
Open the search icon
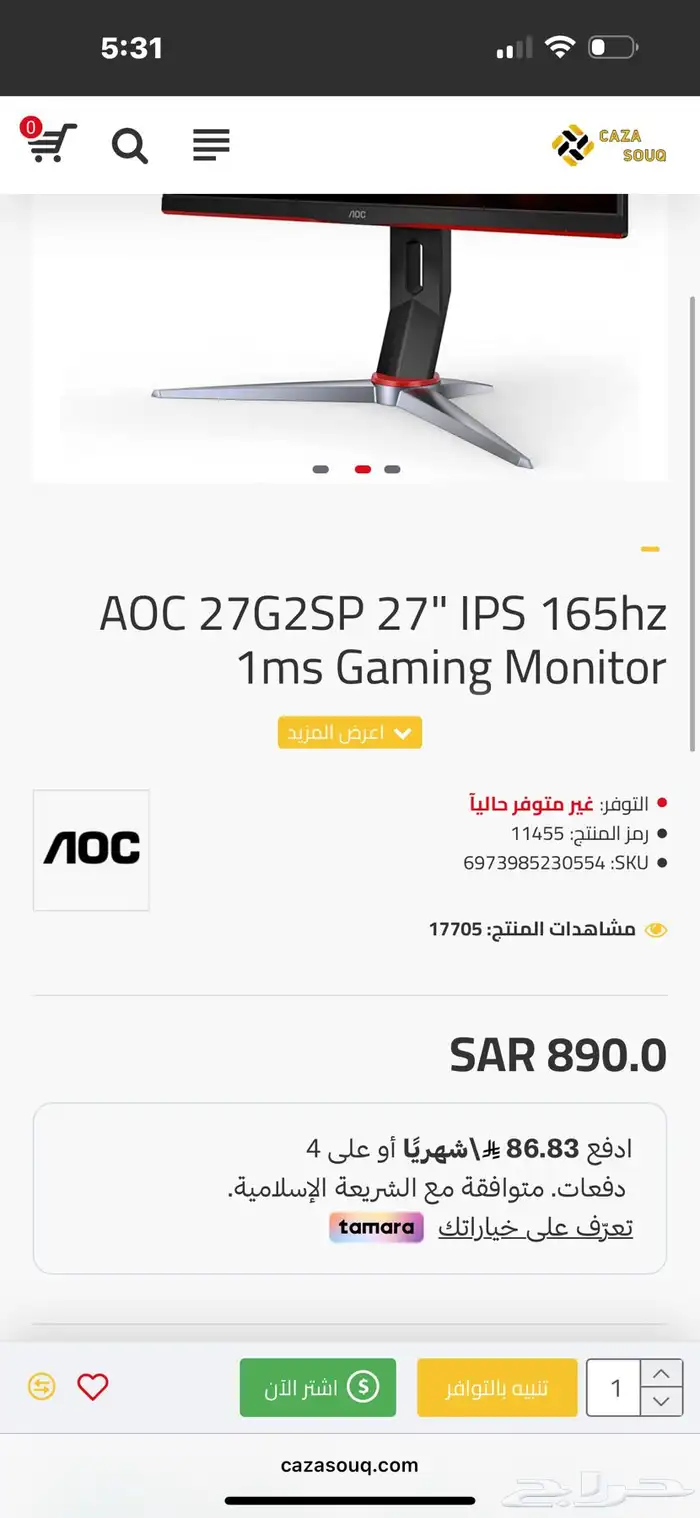point(129,146)
